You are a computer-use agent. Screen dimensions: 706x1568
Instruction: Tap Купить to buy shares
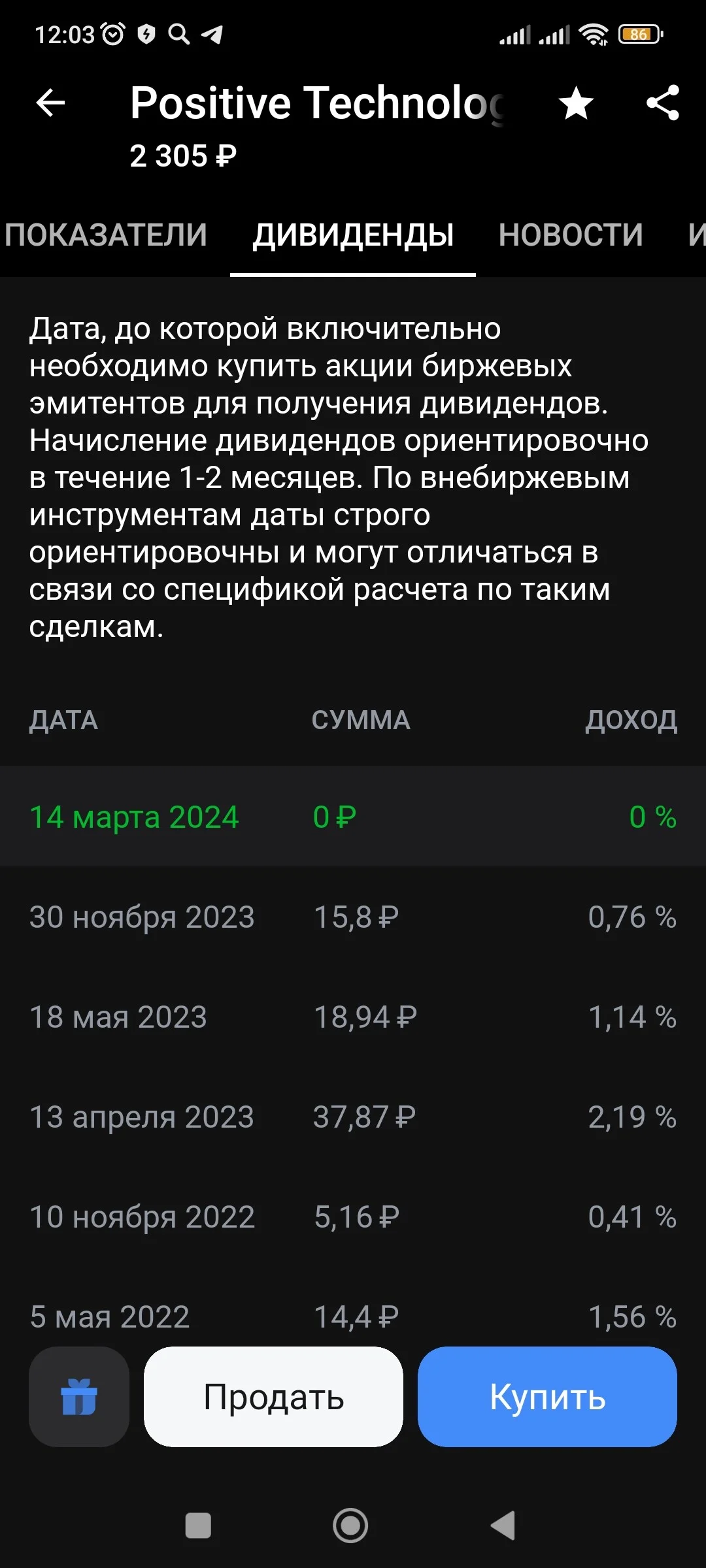547,1397
